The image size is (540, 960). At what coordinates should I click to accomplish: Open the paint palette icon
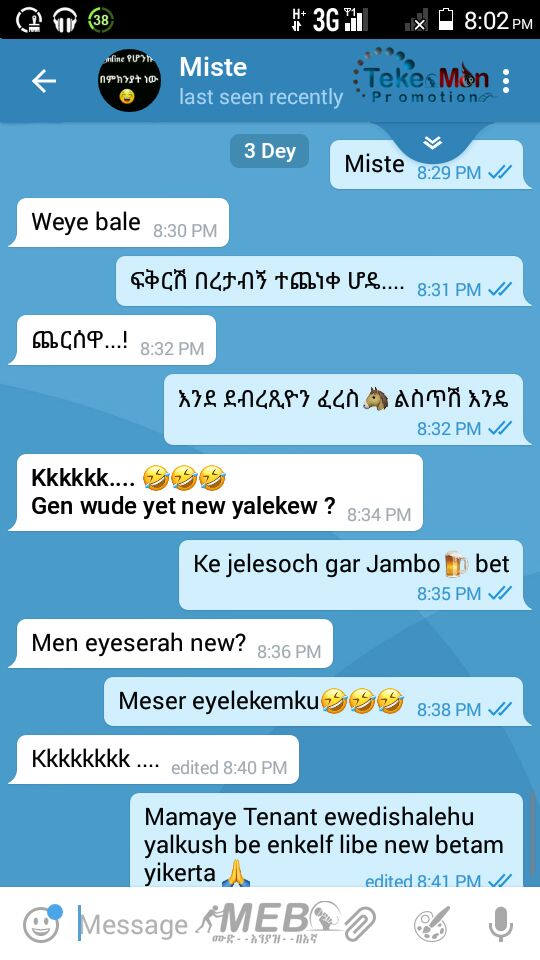point(432,924)
